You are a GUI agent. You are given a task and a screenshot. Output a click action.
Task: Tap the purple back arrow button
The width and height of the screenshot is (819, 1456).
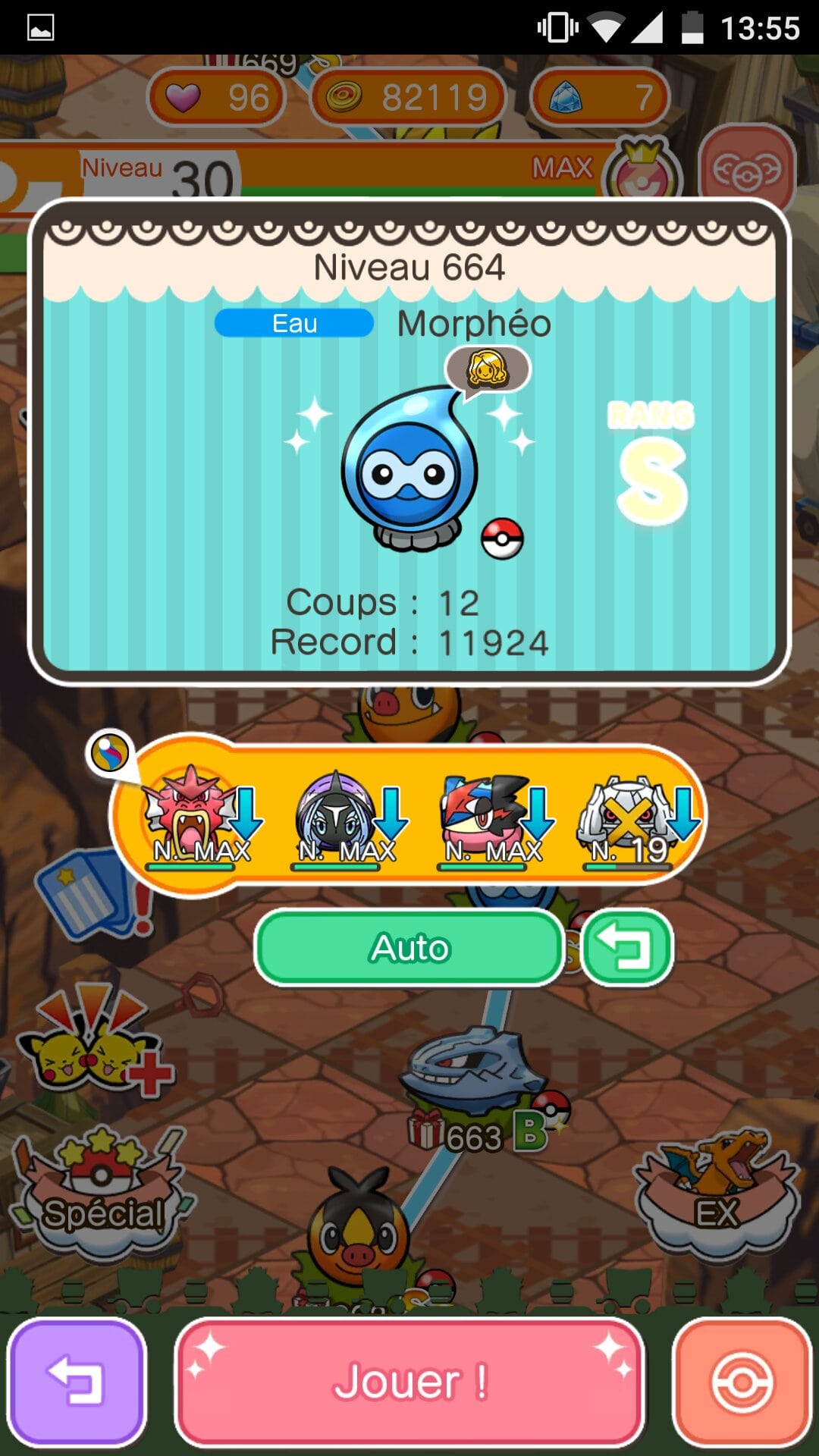[76, 1382]
